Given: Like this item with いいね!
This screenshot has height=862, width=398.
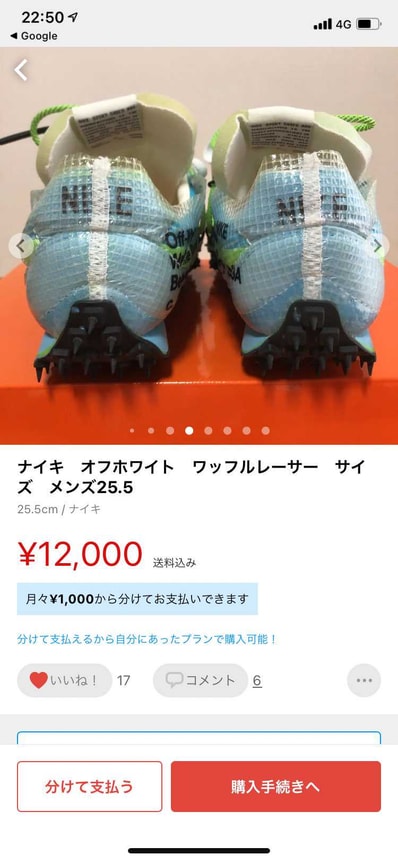Looking at the screenshot, I should [x=64, y=680].
